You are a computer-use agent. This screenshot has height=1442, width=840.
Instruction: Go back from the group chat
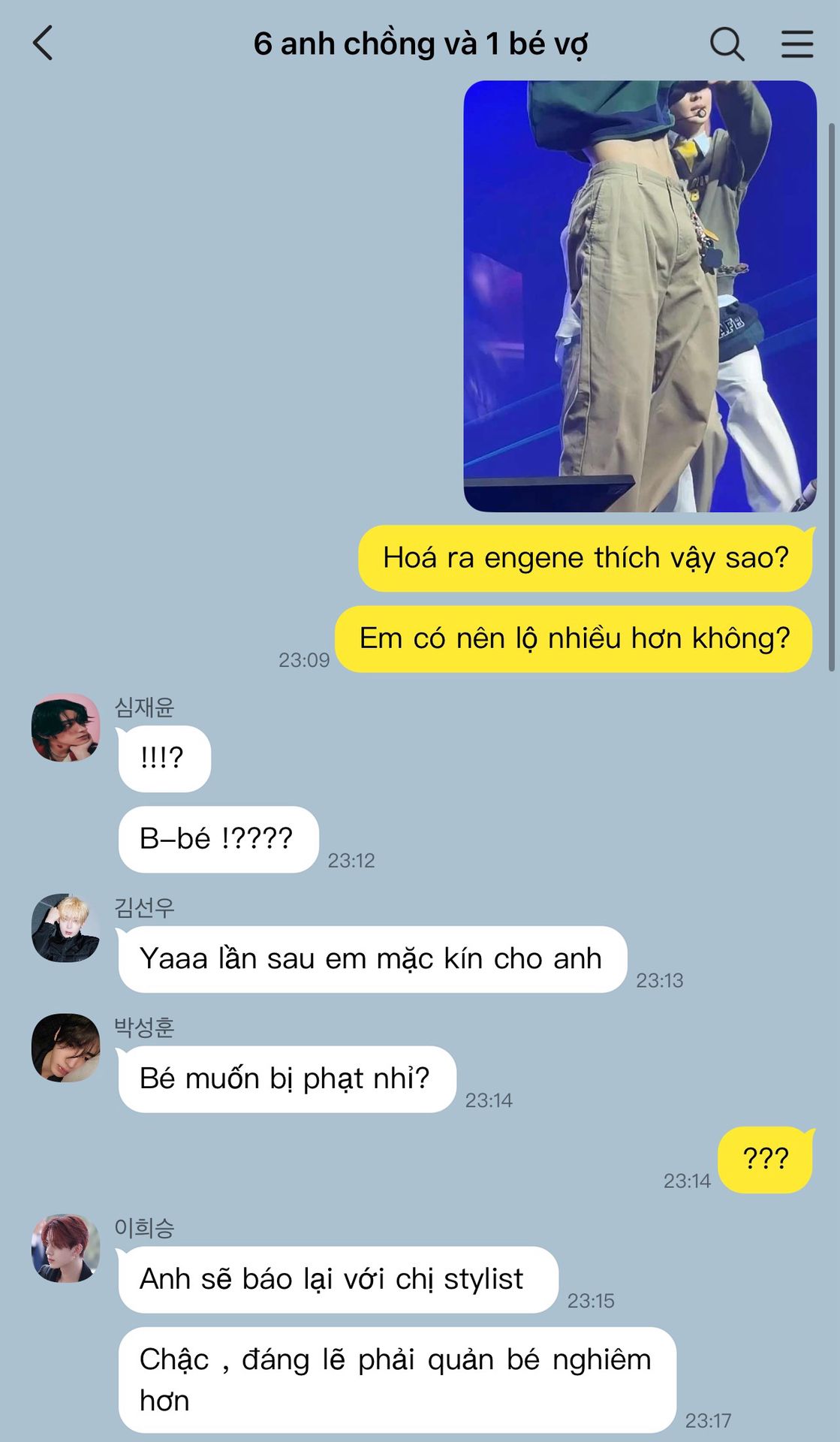click(x=44, y=43)
